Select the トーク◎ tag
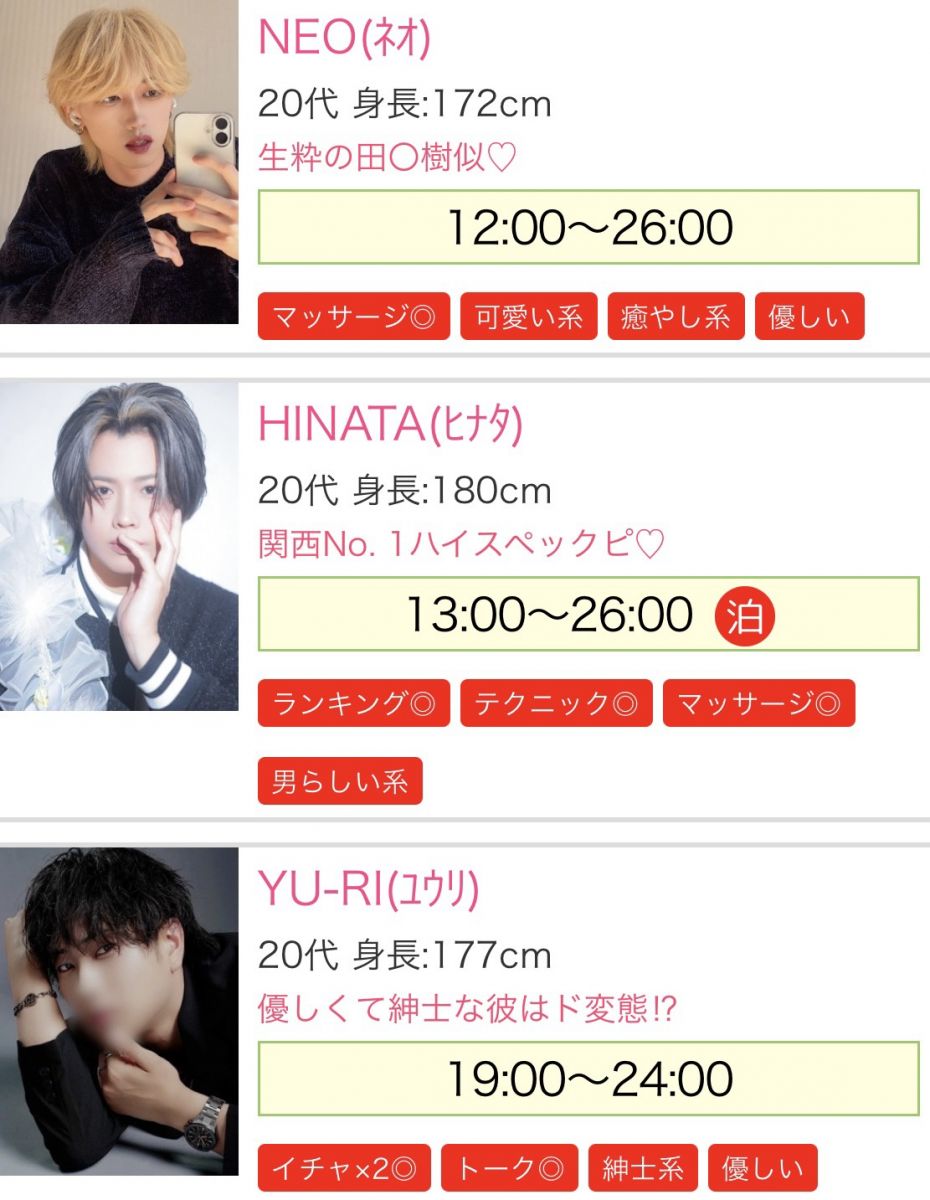The image size is (930, 1200). pyautogui.click(x=509, y=1168)
